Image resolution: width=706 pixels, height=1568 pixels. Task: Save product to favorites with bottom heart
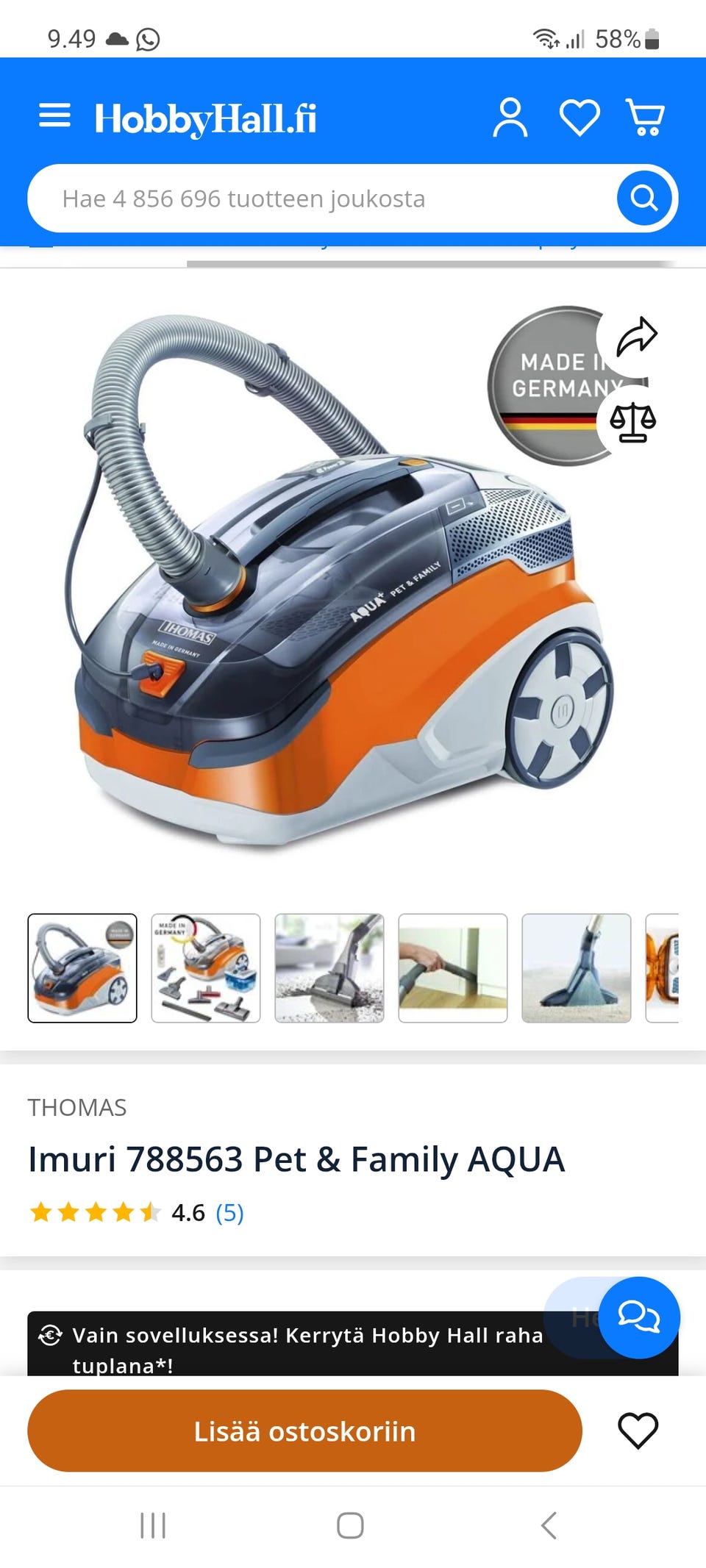click(638, 1431)
